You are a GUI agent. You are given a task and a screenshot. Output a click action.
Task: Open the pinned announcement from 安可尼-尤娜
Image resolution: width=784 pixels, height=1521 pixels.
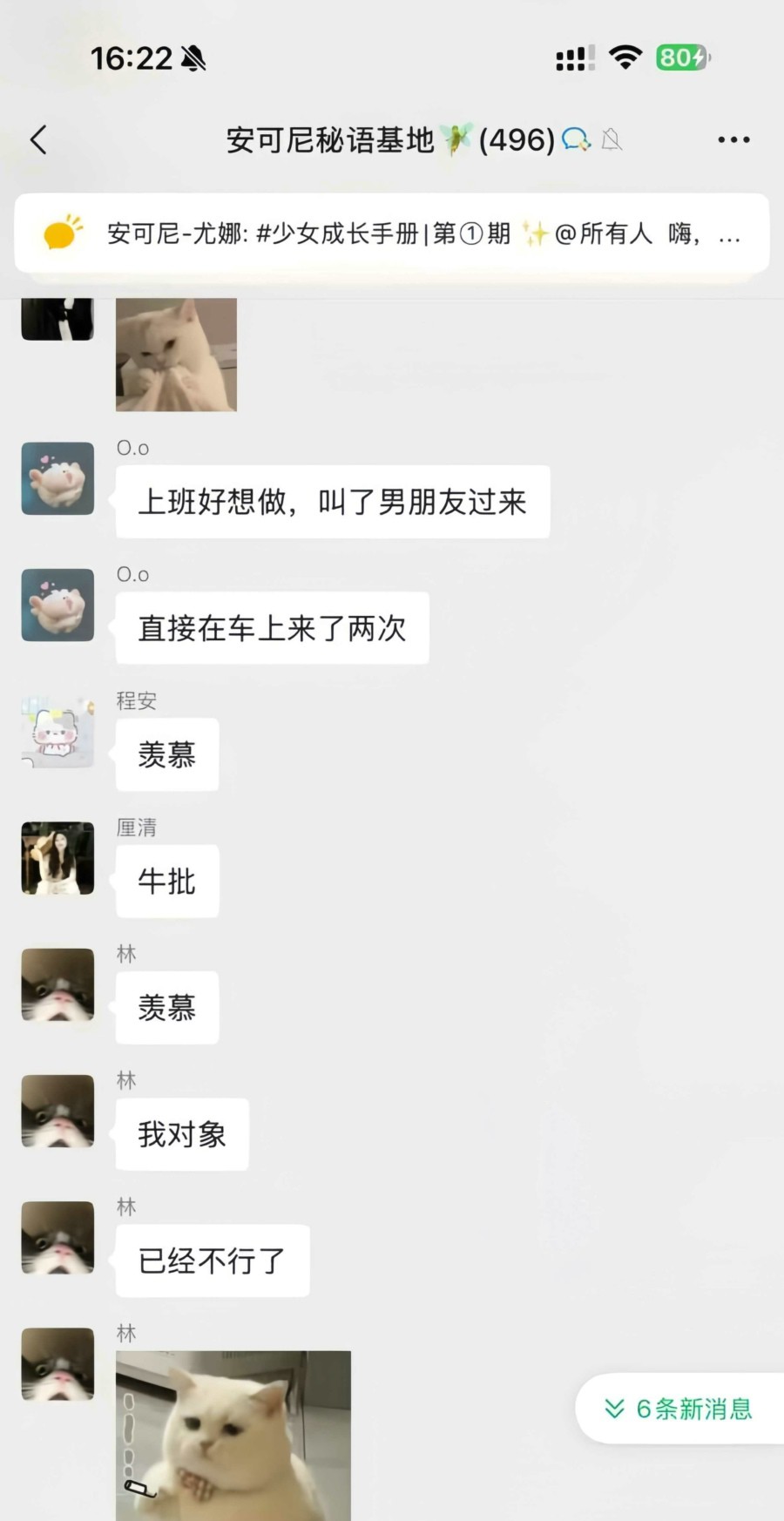point(392,233)
